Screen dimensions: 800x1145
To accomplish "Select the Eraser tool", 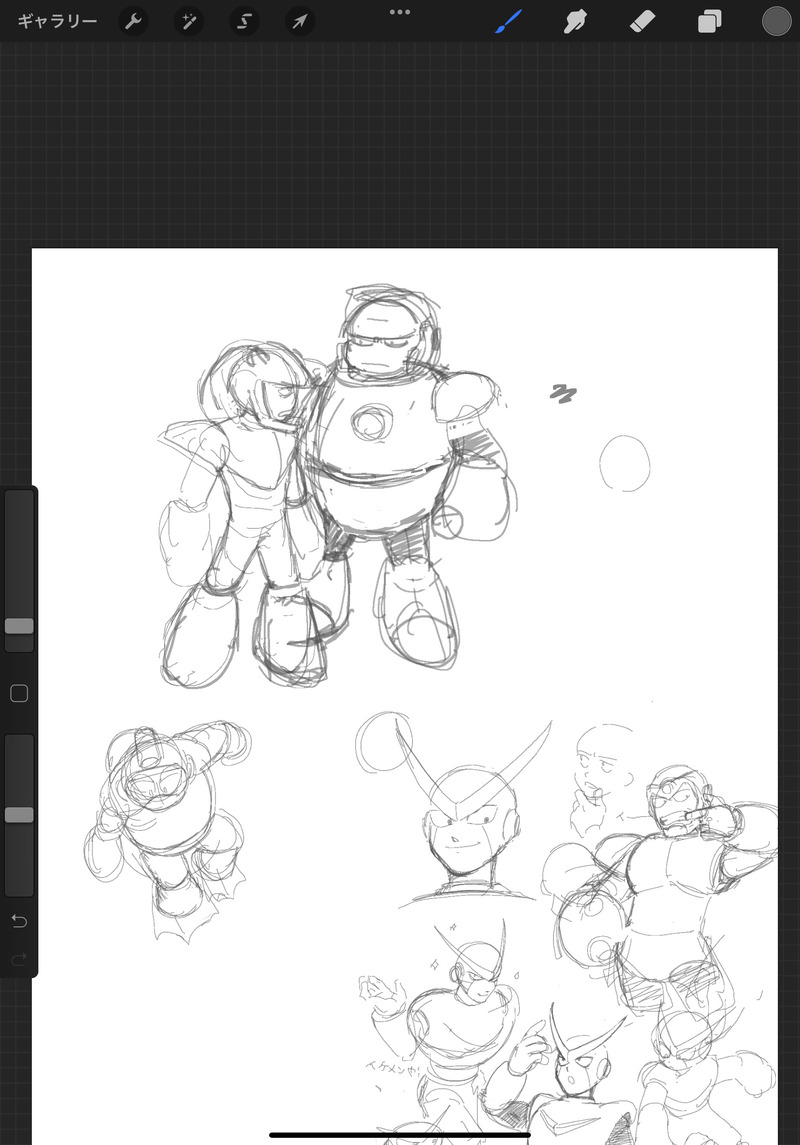I will click(643, 21).
